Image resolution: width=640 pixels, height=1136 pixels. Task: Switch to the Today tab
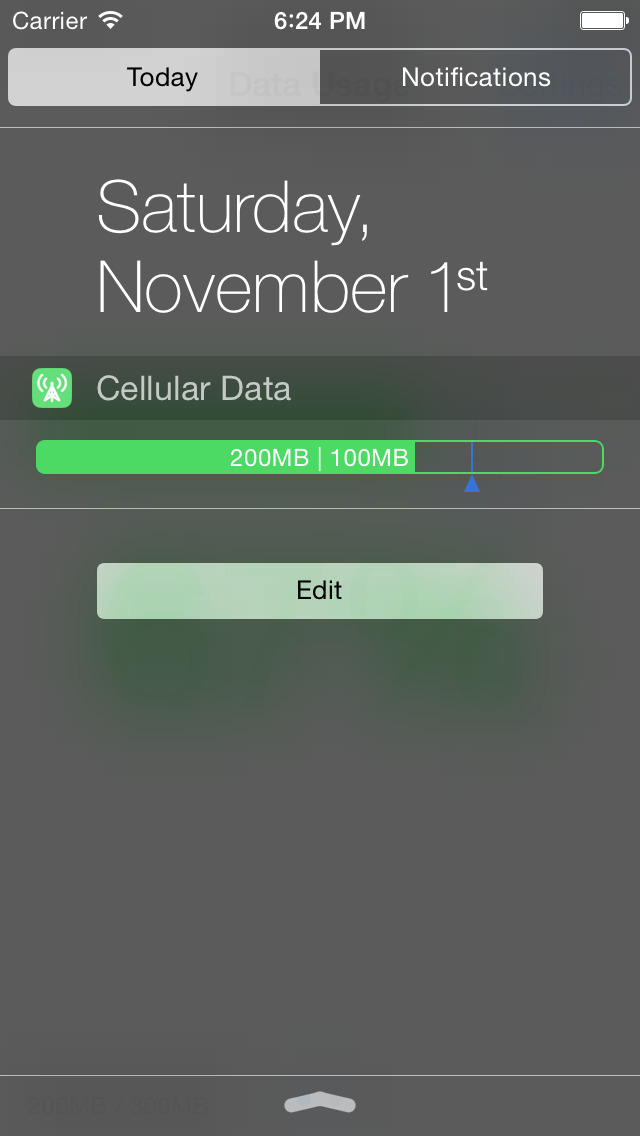tap(163, 78)
